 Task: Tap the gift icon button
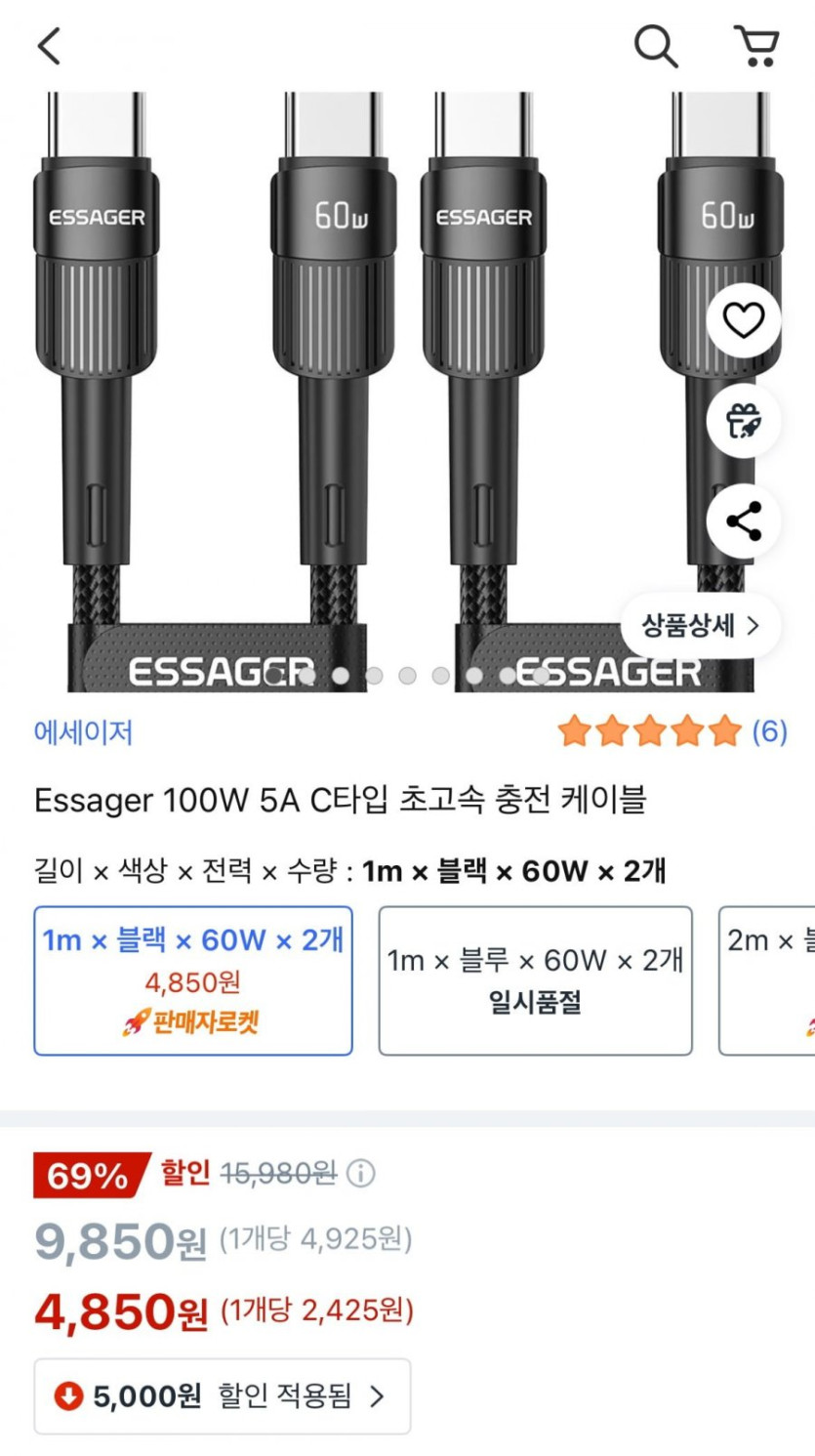[744, 421]
